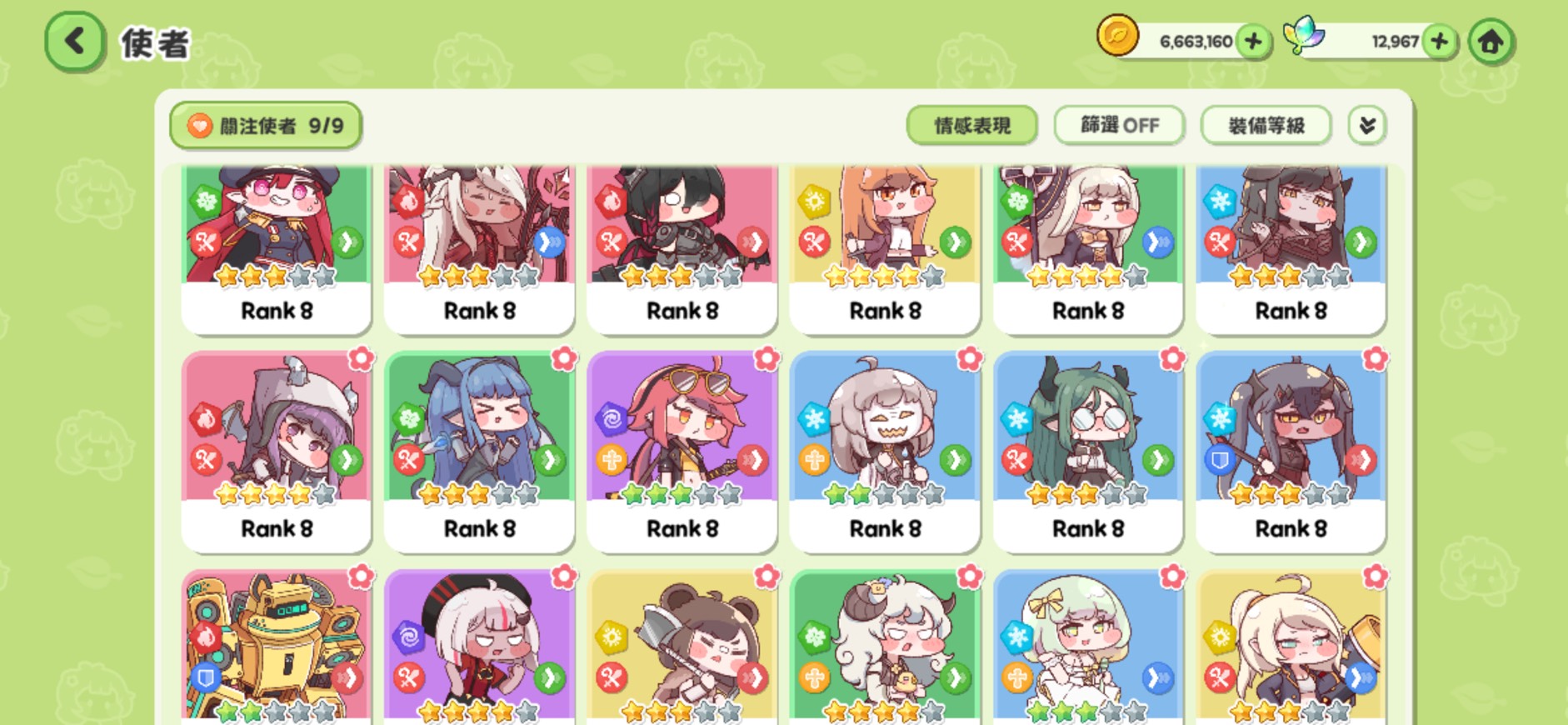The image size is (1568, 725).
Task: Open the yellow robot character card
Action: [277, 647]
